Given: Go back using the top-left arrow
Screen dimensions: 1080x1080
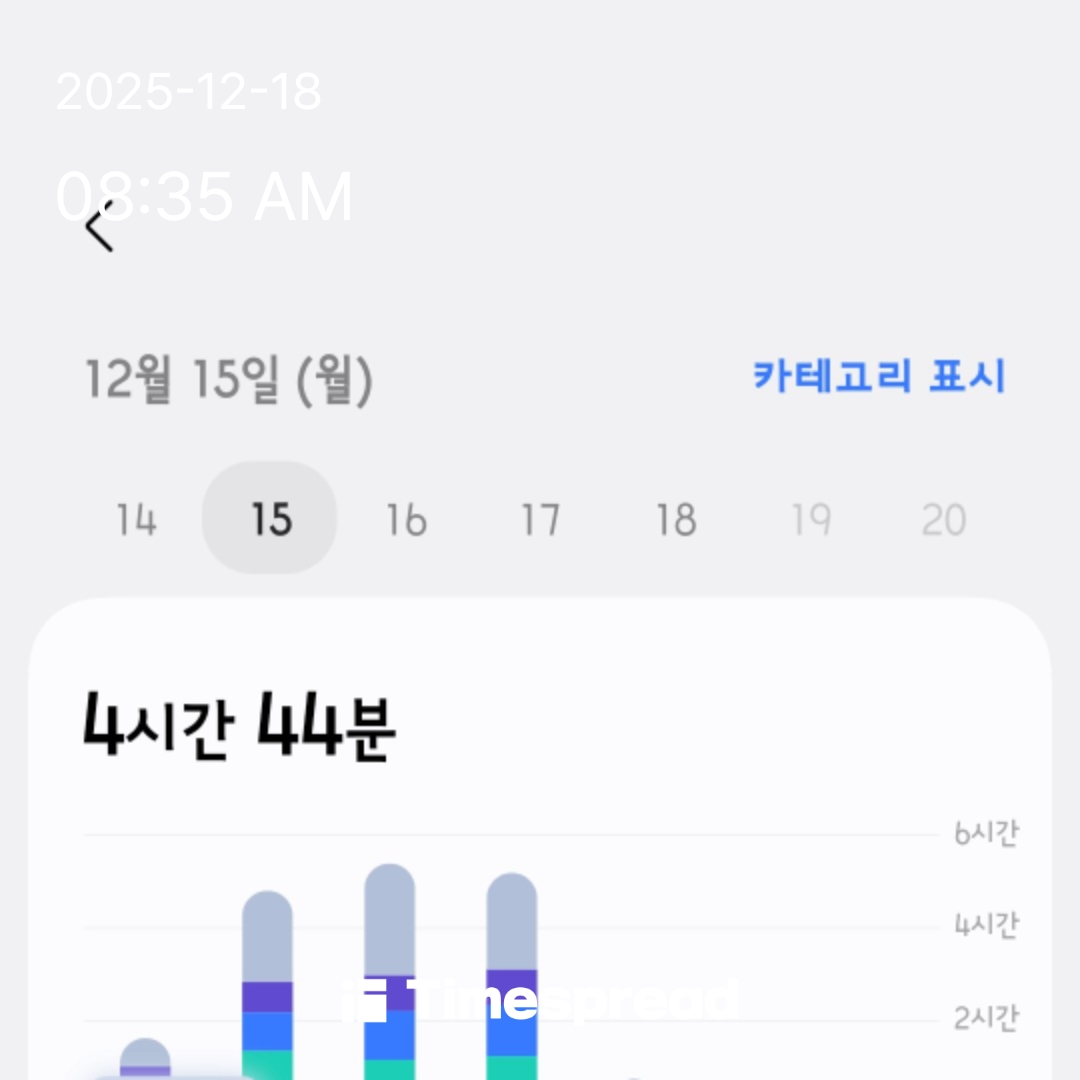Looking at the screenshot, I should (99, 227).
